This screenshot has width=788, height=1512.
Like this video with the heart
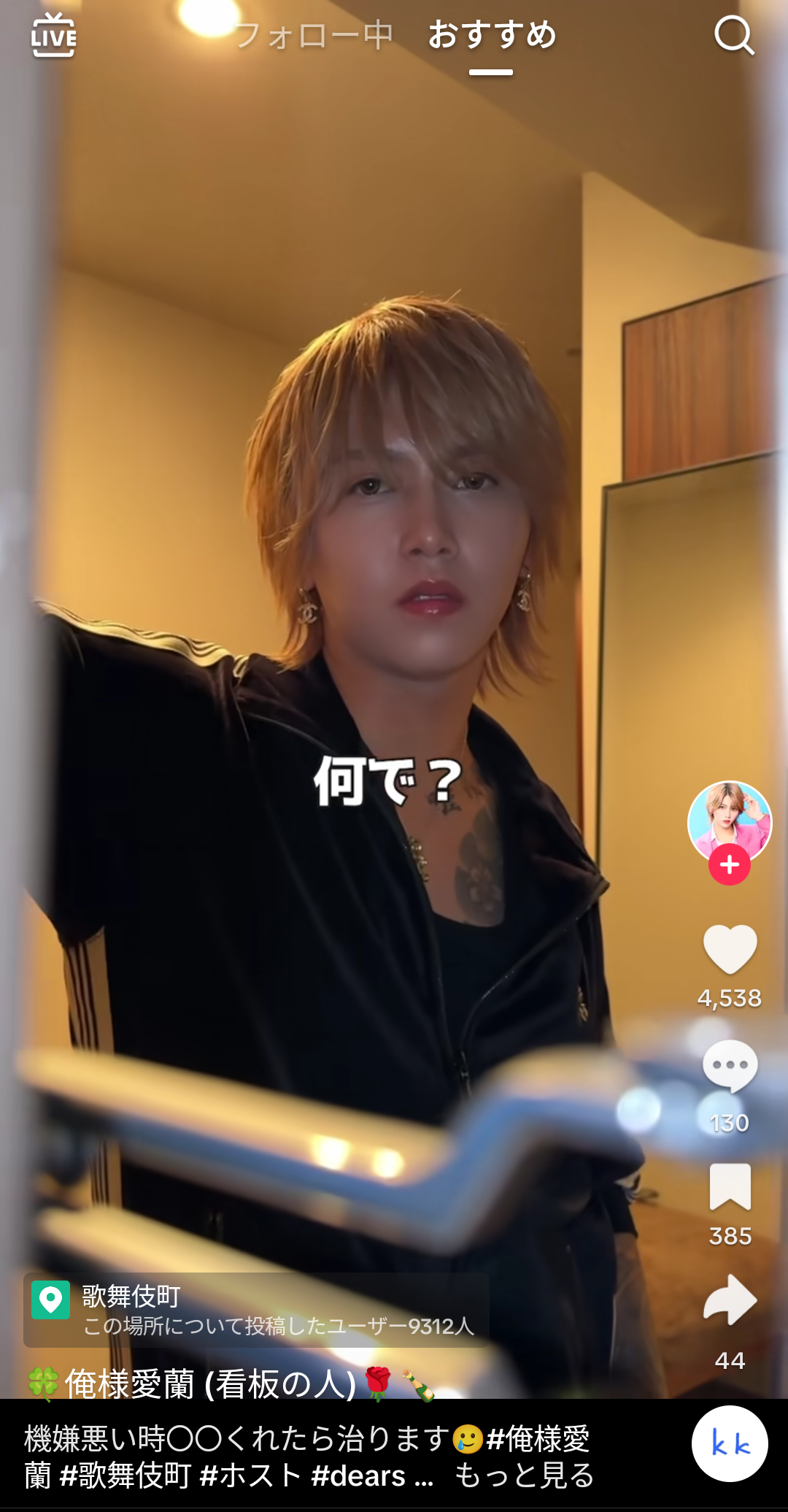click(729, 949)
